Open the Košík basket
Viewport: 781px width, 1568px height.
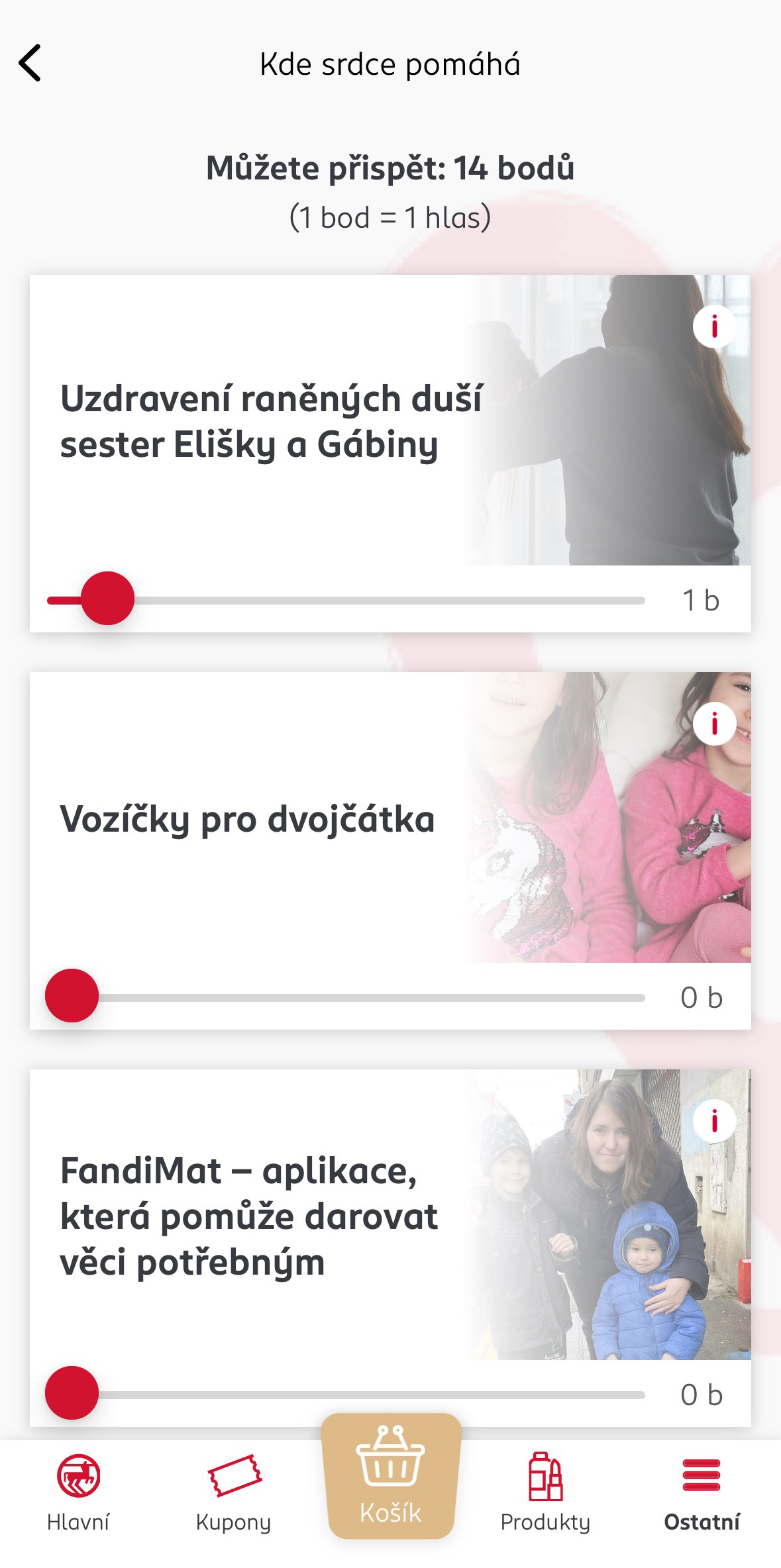click(x=391, y=1477)
